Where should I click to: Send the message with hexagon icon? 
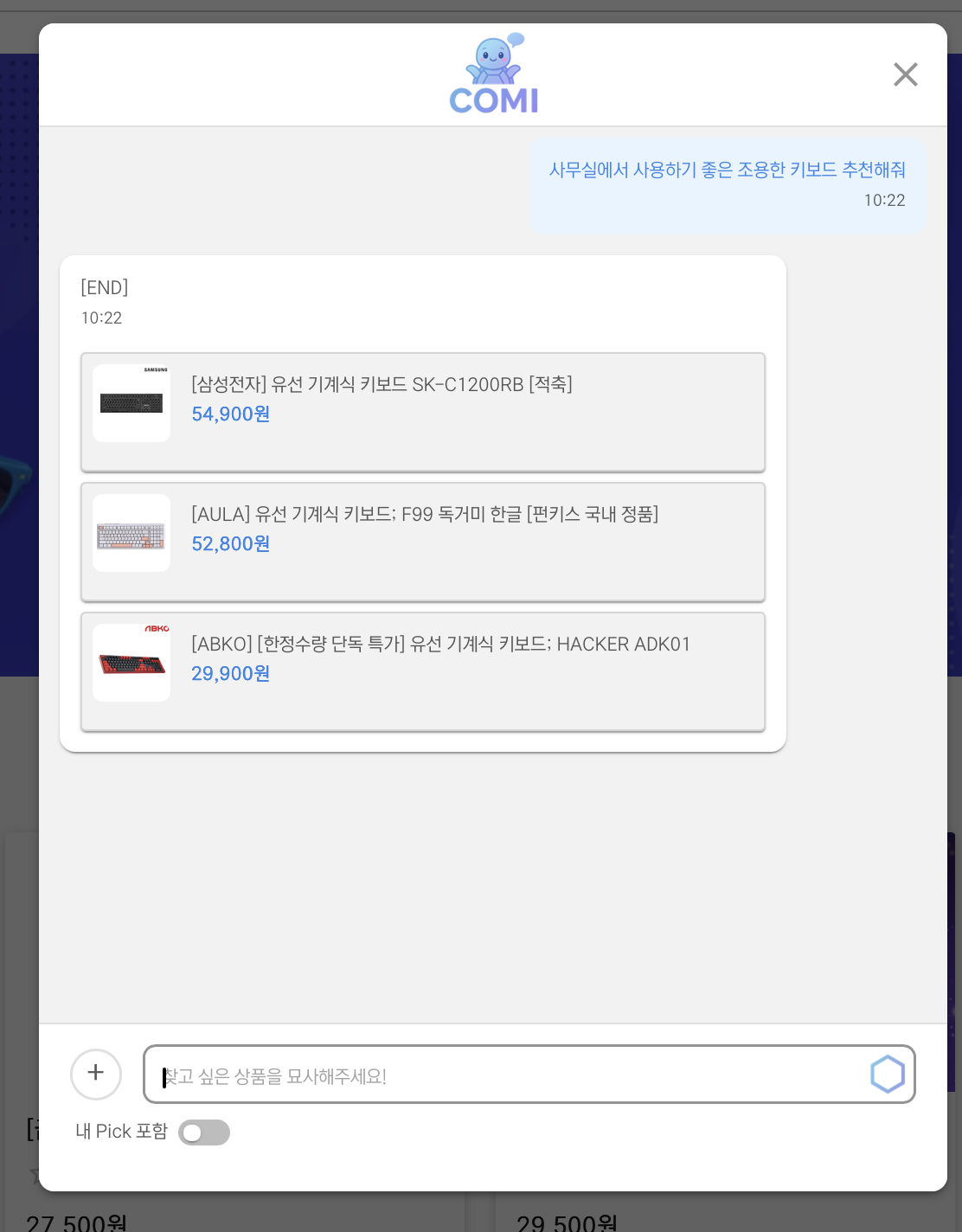click(x=887, y=1075)
